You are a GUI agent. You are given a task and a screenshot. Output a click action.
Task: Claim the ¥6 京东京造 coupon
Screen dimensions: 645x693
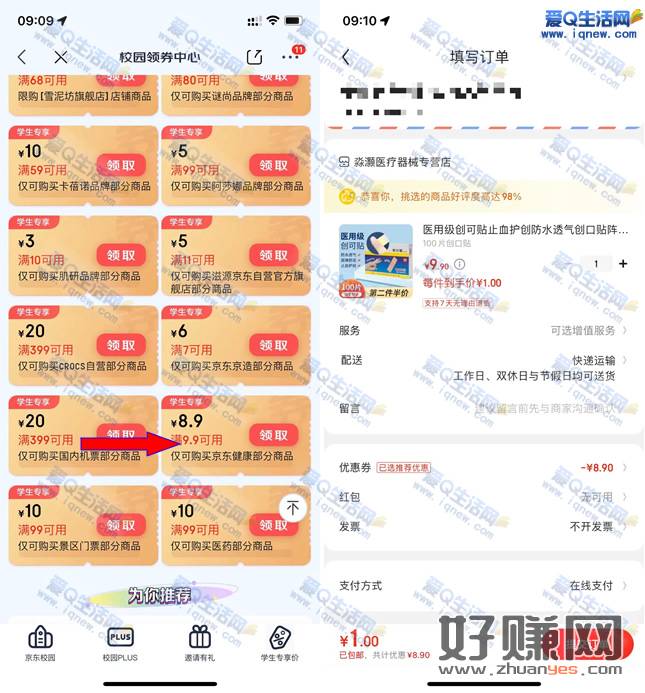click(273, 345)
